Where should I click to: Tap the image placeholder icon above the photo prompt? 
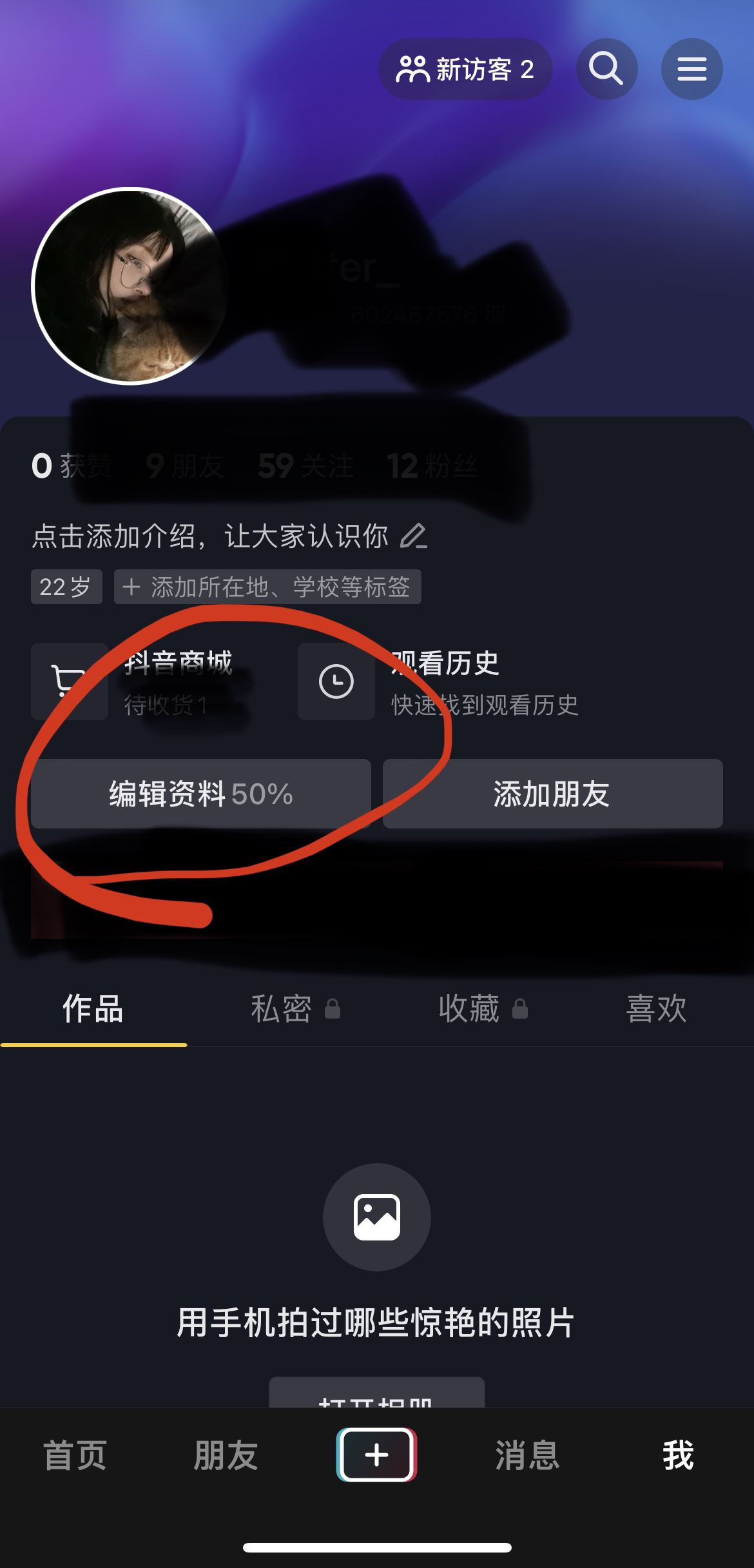pos(377,1217)
